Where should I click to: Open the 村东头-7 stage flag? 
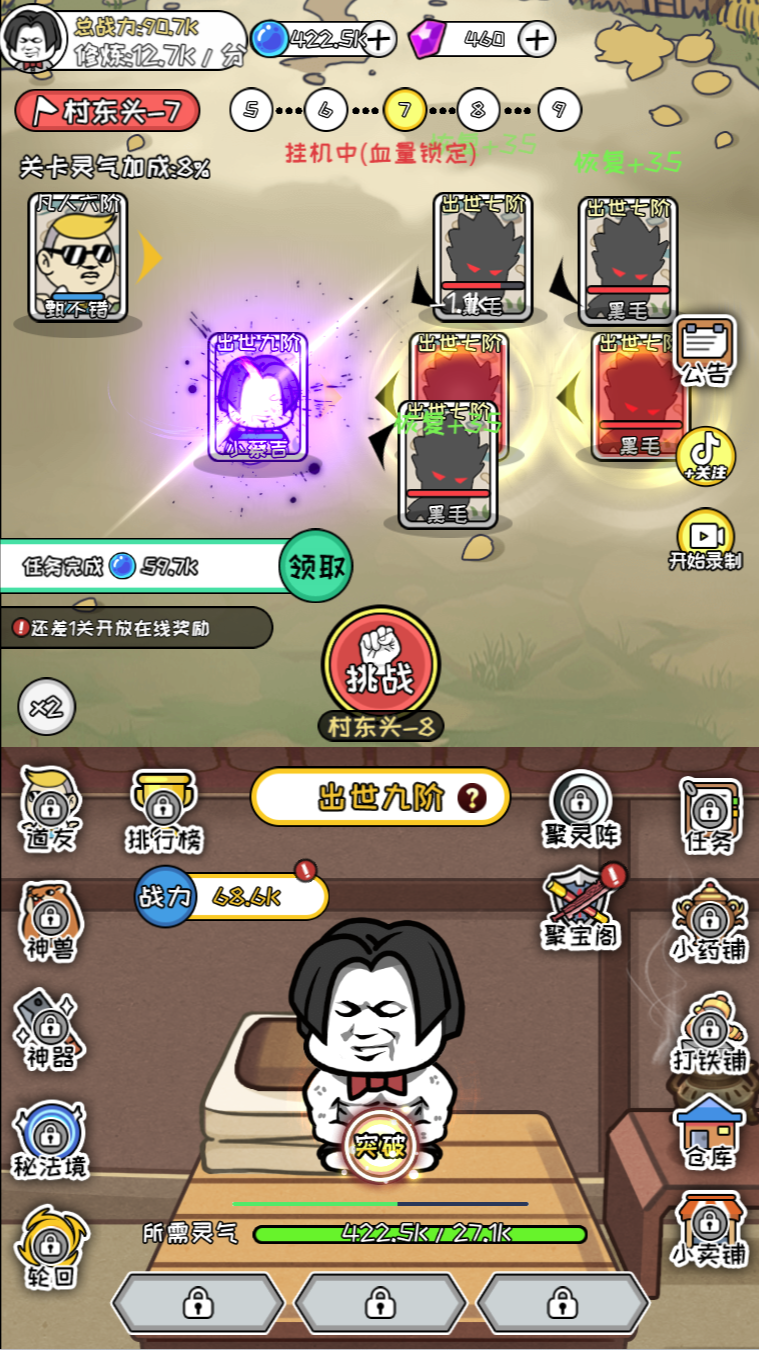point(107,111)
